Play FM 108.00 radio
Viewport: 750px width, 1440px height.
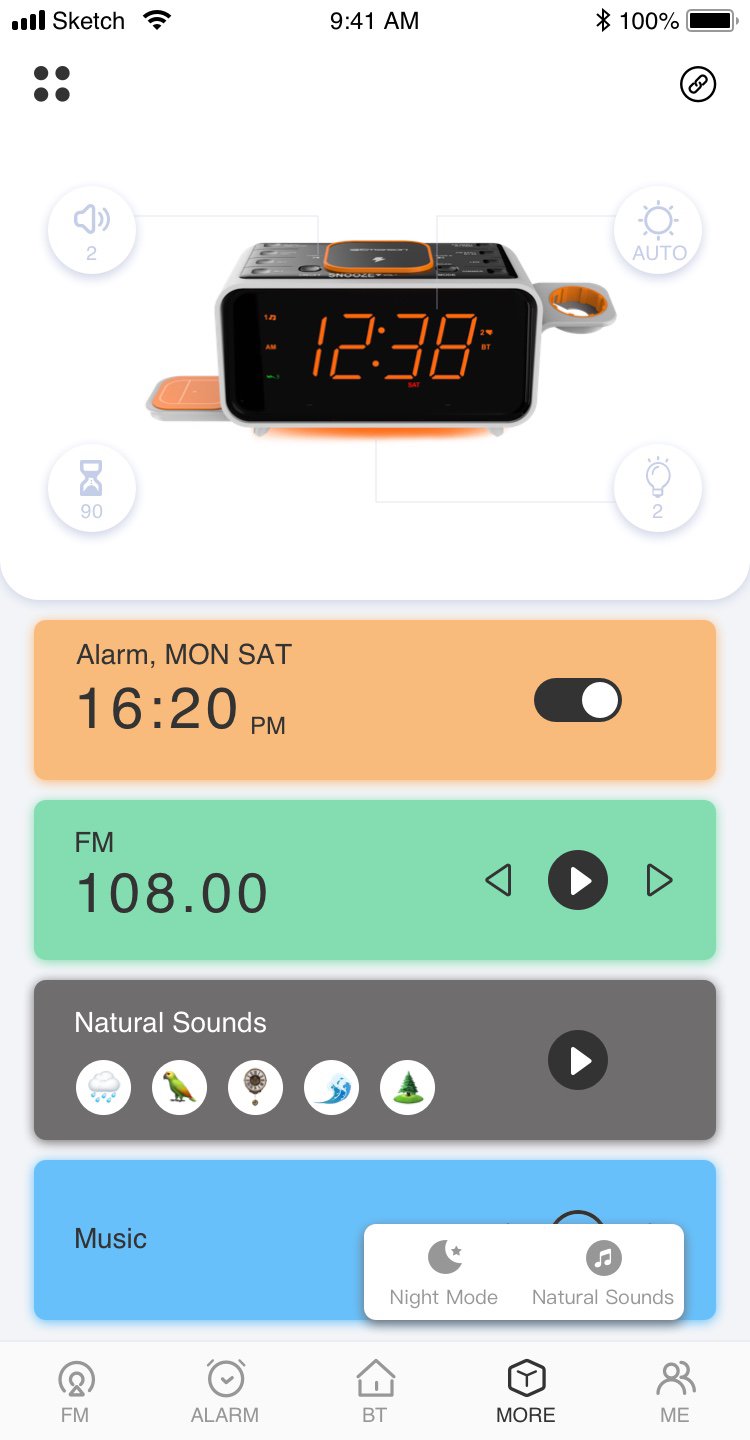click(578, 881)
